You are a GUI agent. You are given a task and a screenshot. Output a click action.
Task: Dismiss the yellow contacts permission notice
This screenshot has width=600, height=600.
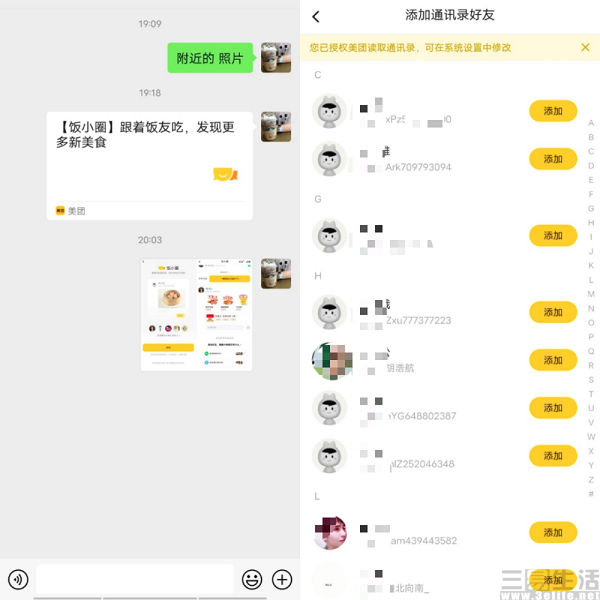coord(585,47)
